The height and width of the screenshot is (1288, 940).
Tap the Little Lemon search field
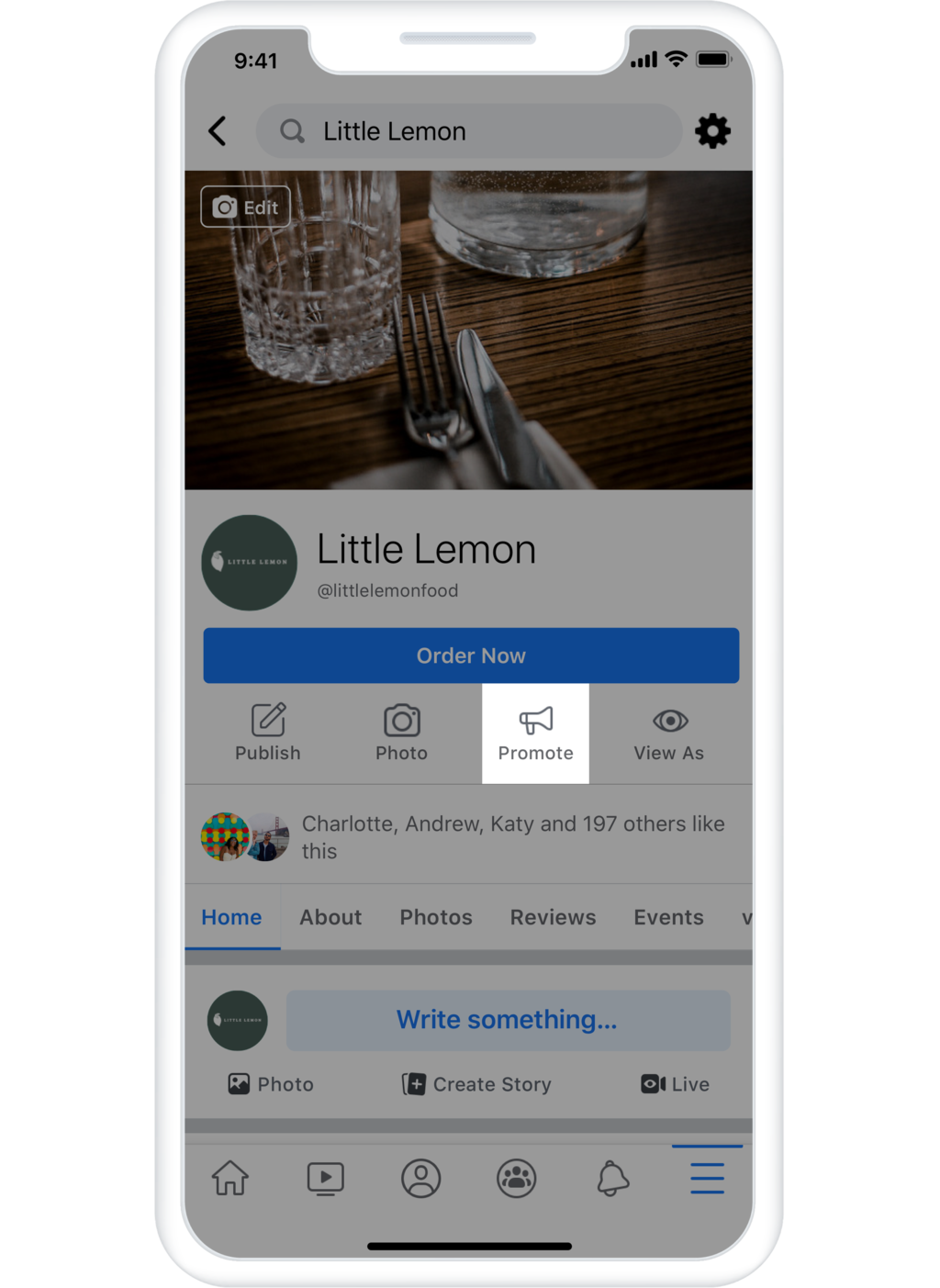coord(468,131)
